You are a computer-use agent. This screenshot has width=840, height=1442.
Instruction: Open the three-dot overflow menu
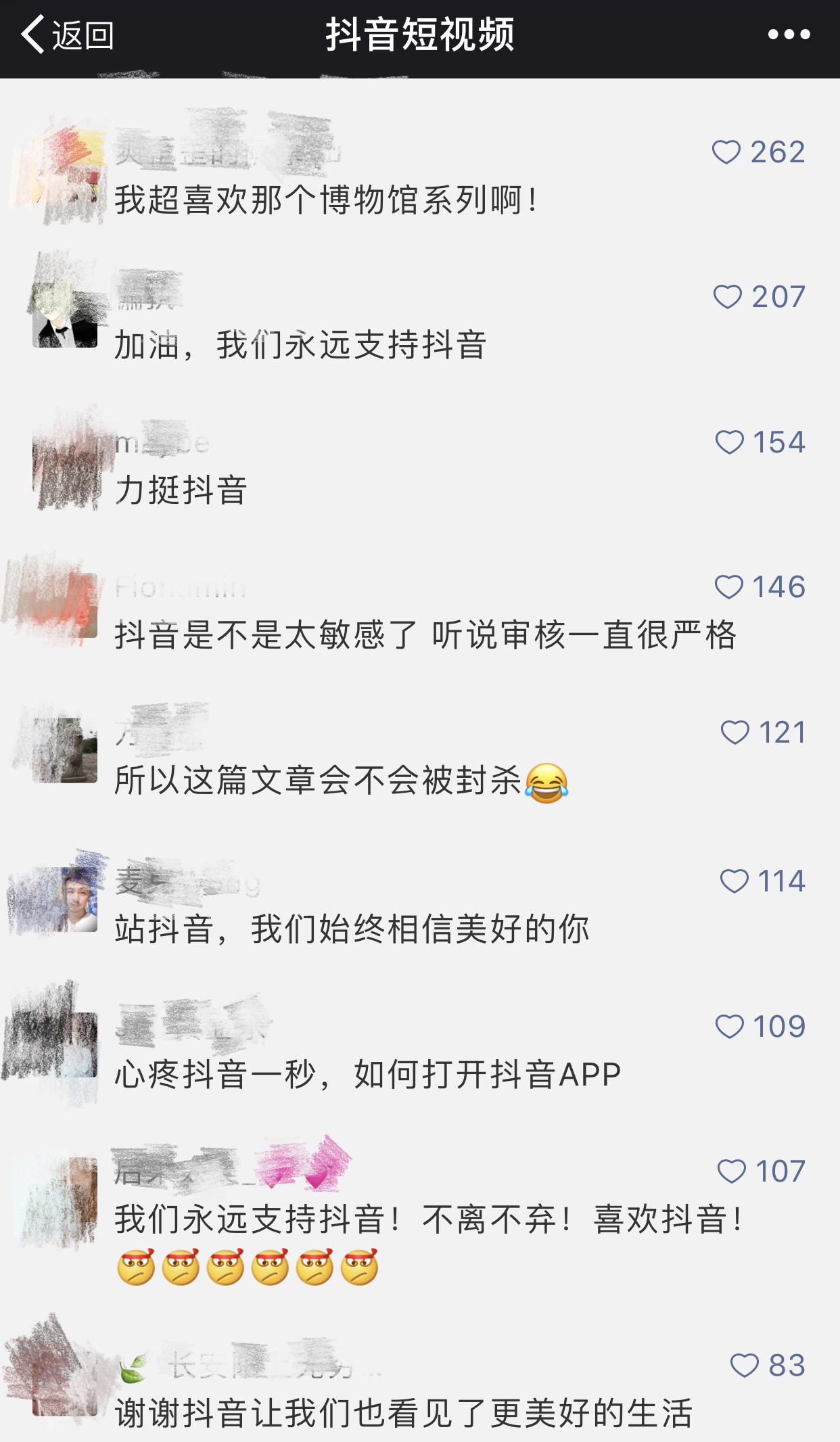[789, 35]
